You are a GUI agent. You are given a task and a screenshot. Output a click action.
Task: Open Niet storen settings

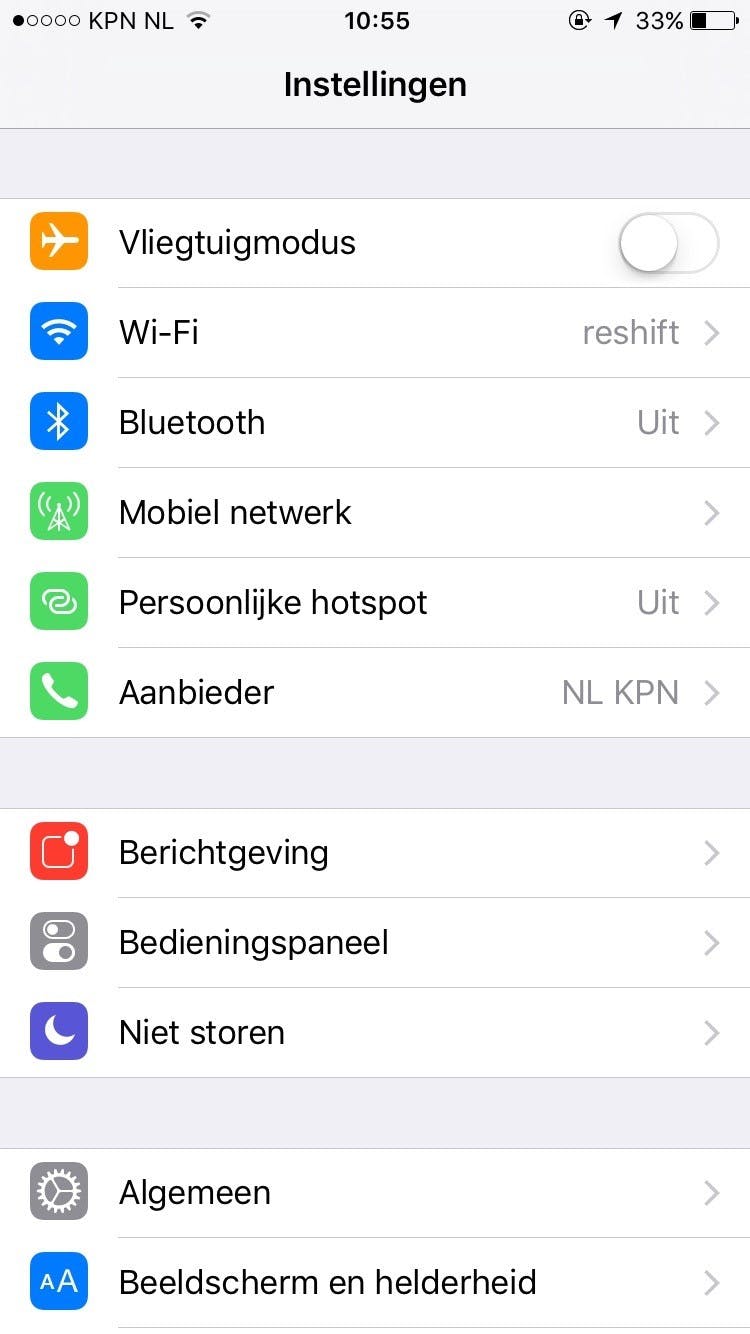coord(375,1033)
